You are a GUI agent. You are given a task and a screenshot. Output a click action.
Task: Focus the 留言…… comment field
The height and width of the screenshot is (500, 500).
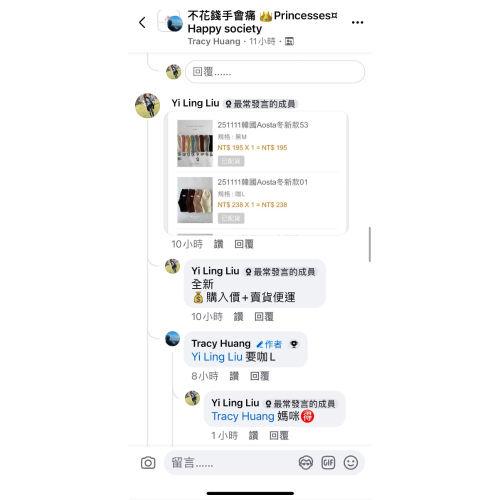click(230, 463)
